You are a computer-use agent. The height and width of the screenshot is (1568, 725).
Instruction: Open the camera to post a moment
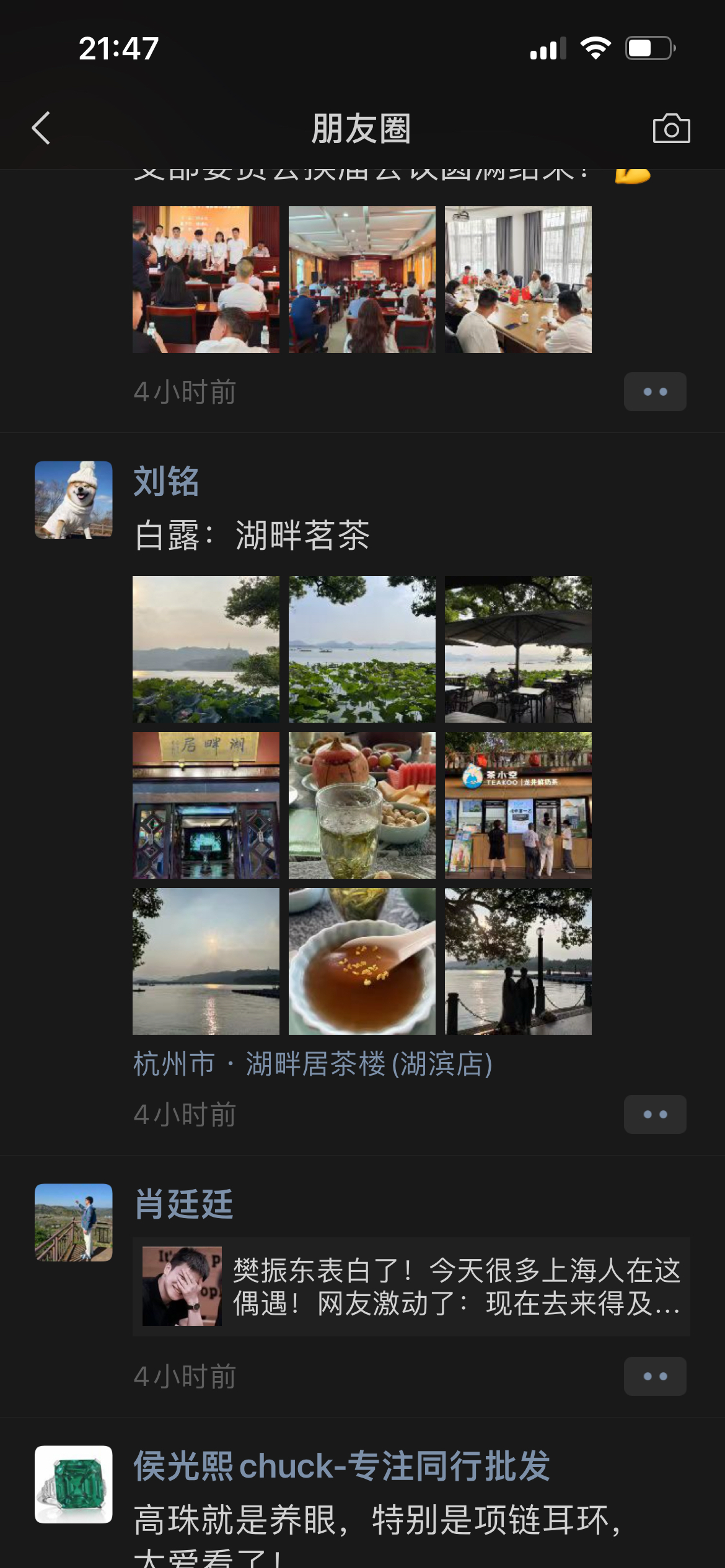click(x=671, y=128)
